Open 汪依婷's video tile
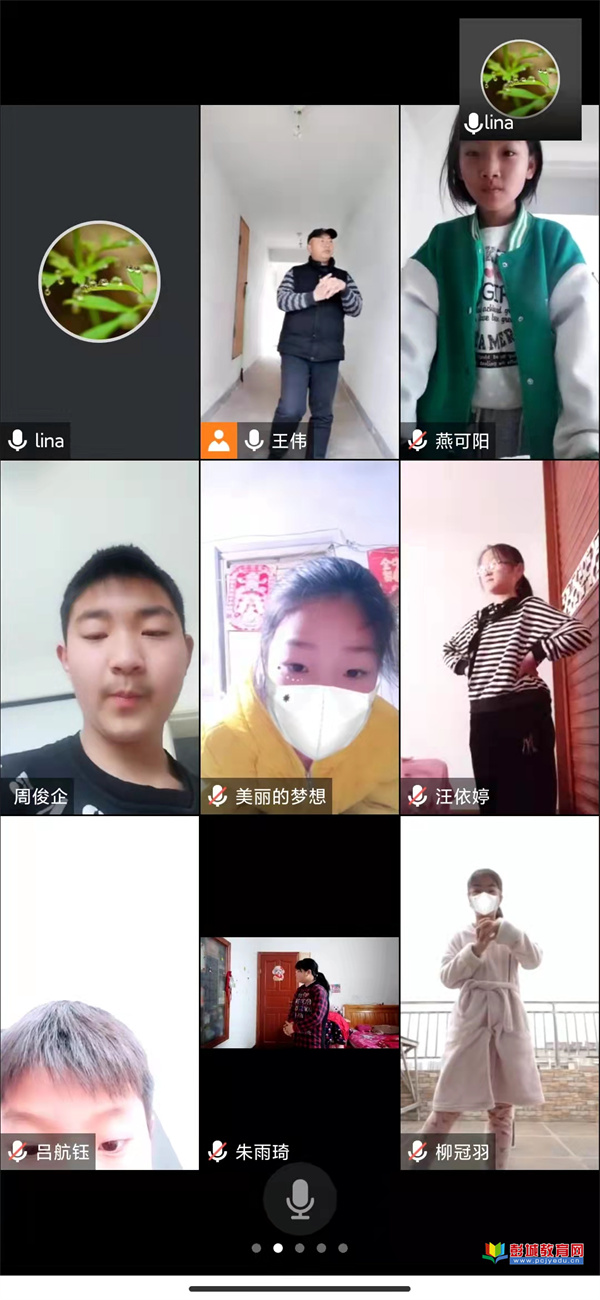 pos(500,637)
